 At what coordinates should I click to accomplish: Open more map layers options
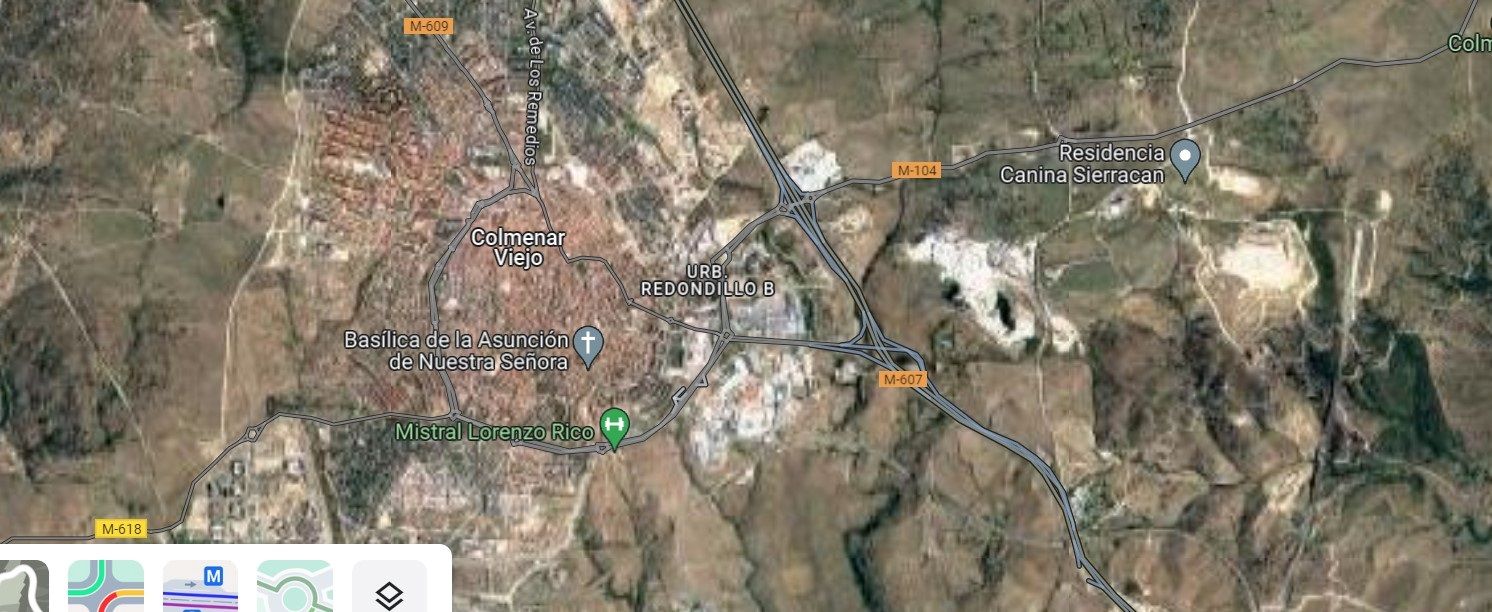[389, 590]
